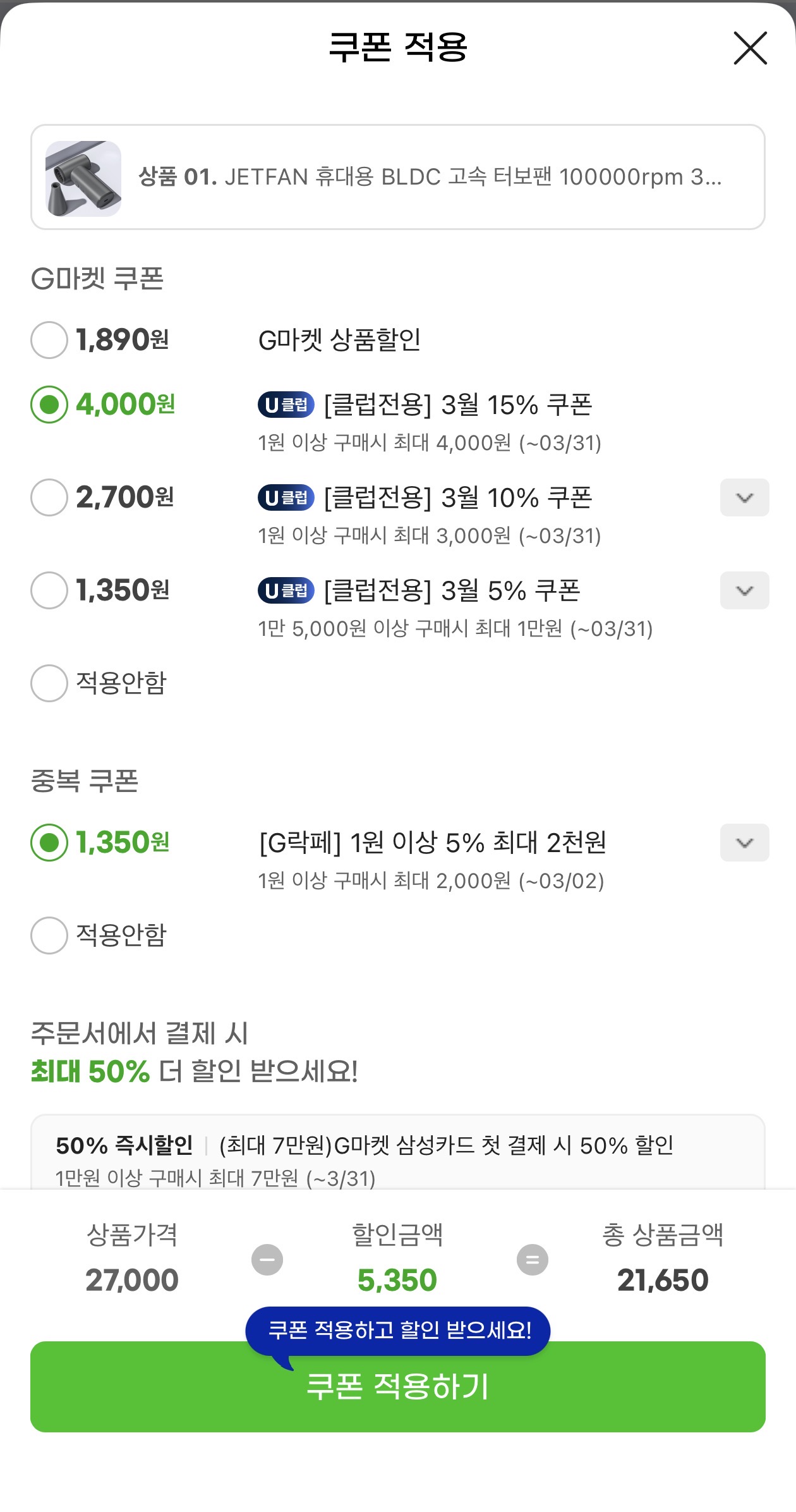
Task: Click the JETFAN product thumbnail image
Action: pos(83,179)
